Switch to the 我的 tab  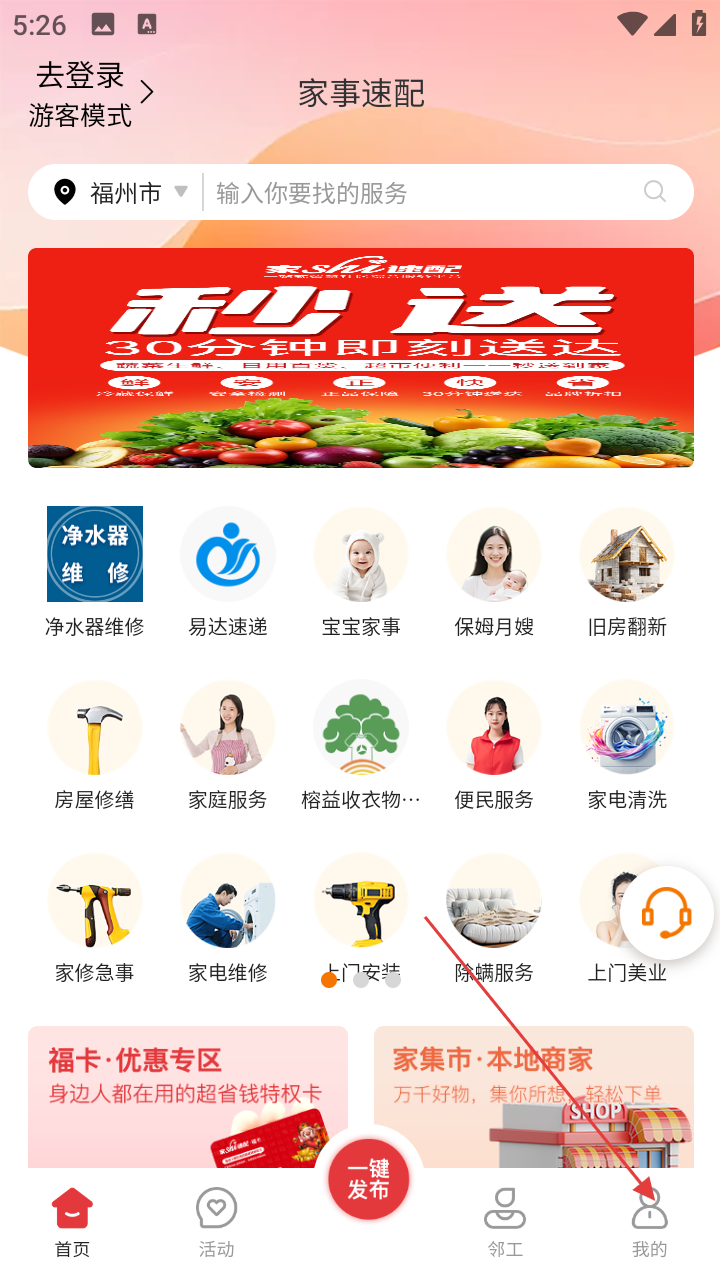pos(649,1222)
